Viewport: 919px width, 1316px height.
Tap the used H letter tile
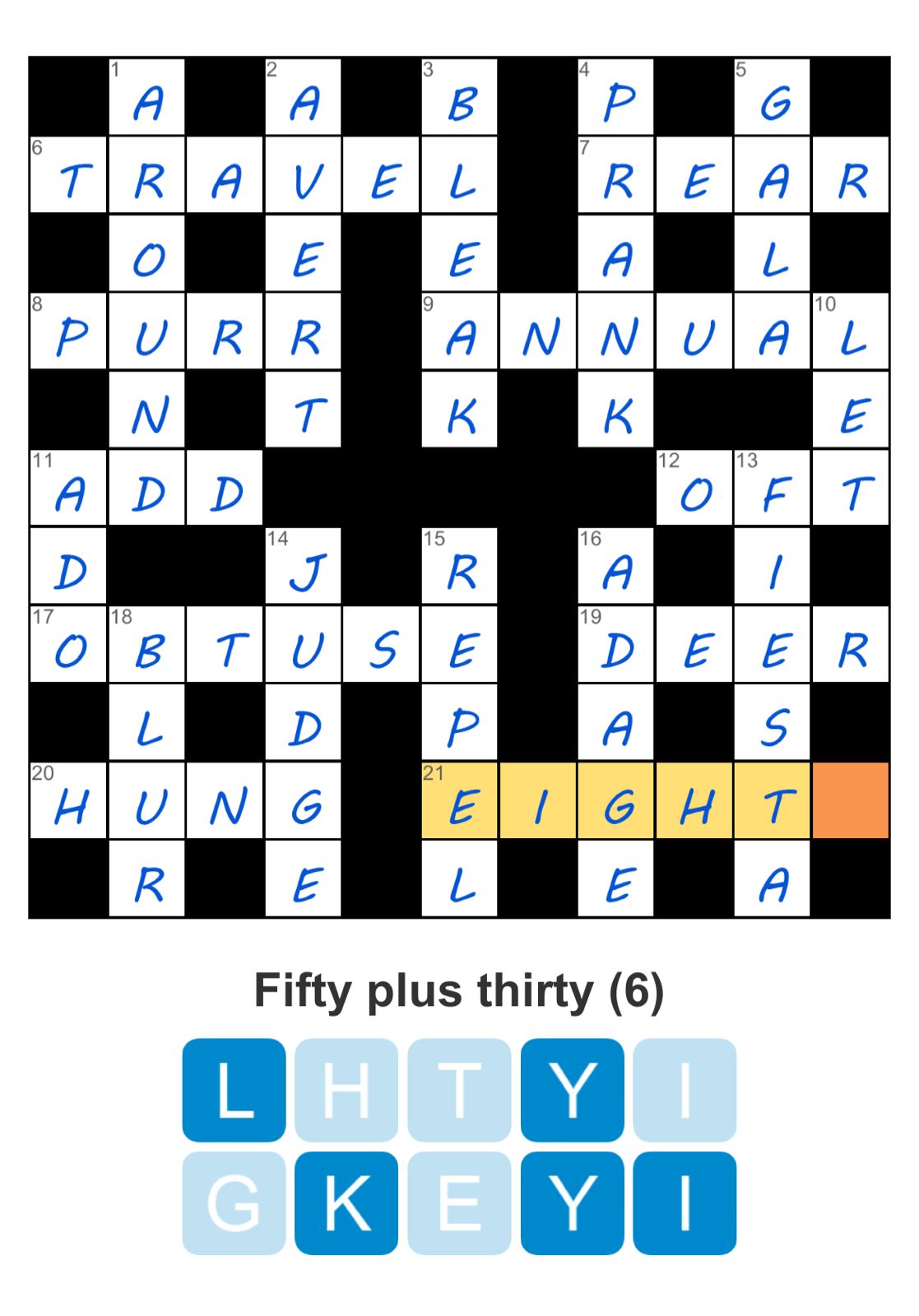(346, 1090)
